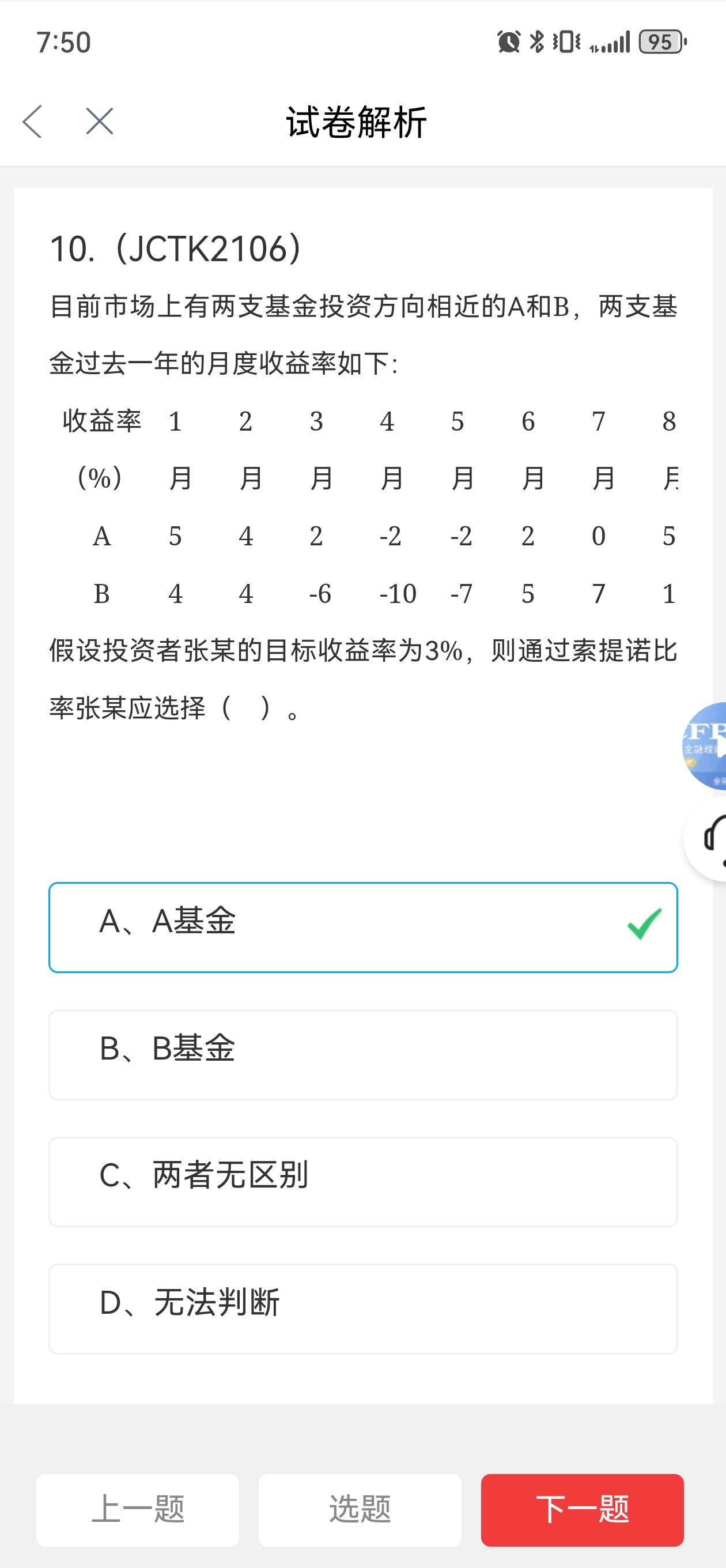Viewport: 726px width, 1568px height.
Task: Open the 选题 question picker
Action: [360, 1510]
